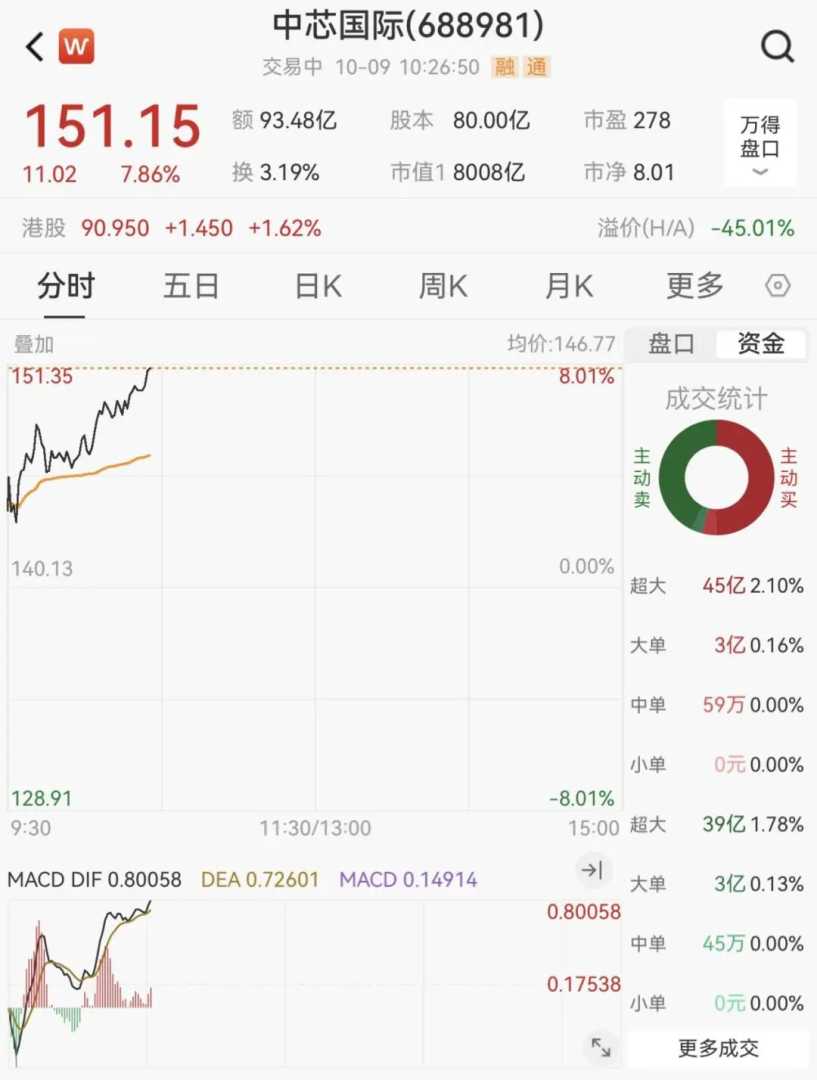Switch to the 分时 chart tab
Viewport: 817px width, 1080px height.
pos(66,287)
